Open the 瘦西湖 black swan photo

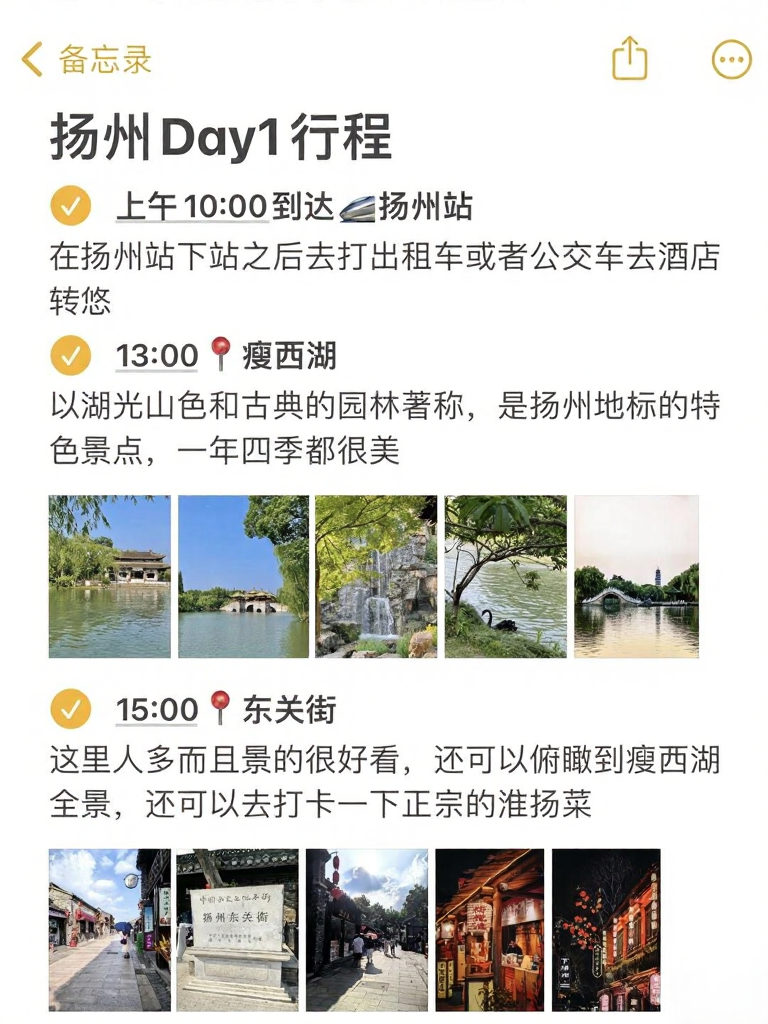pyautogui.click(x=505, y=576)
